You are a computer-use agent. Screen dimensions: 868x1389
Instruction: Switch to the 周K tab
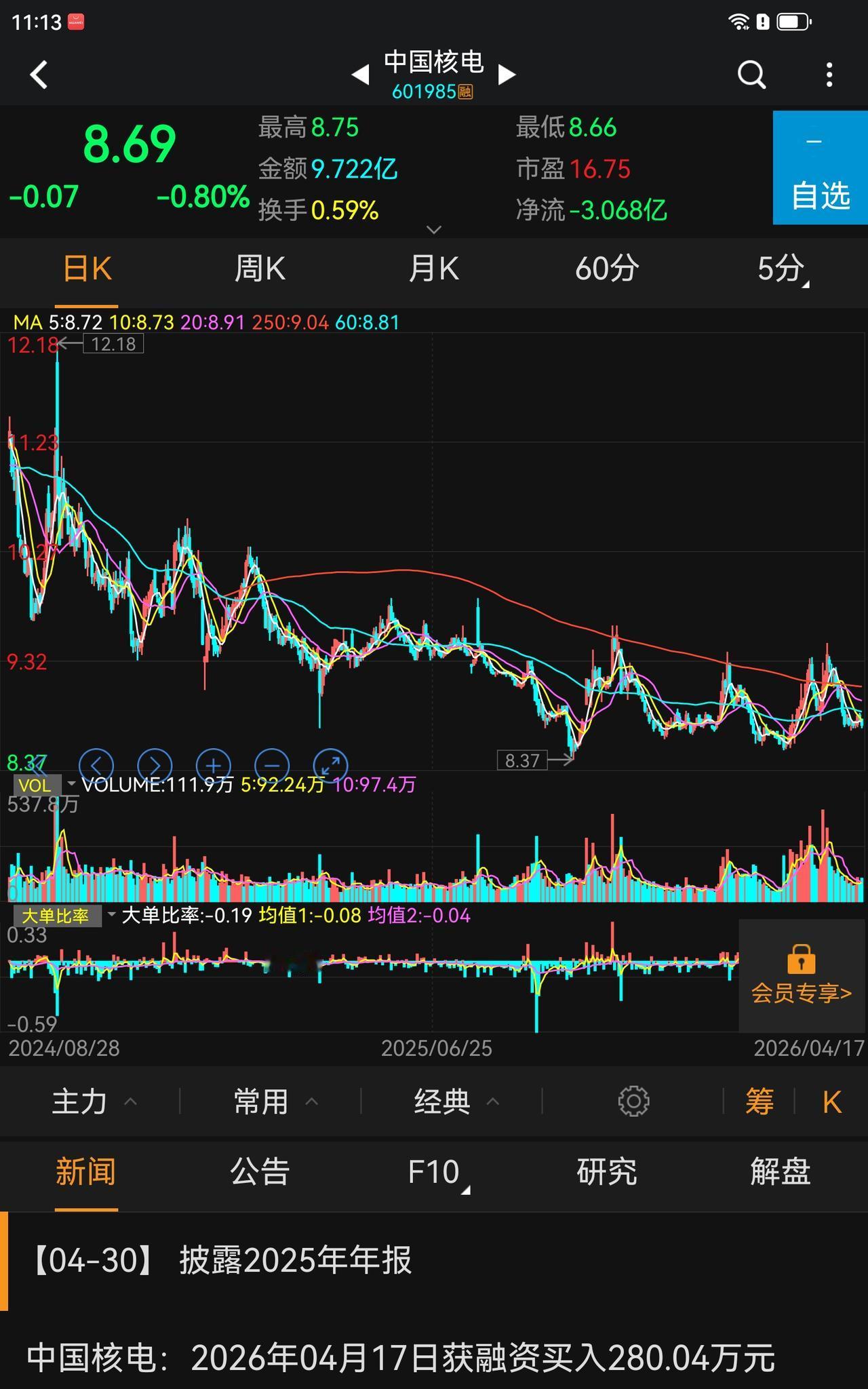pos(260,269)
